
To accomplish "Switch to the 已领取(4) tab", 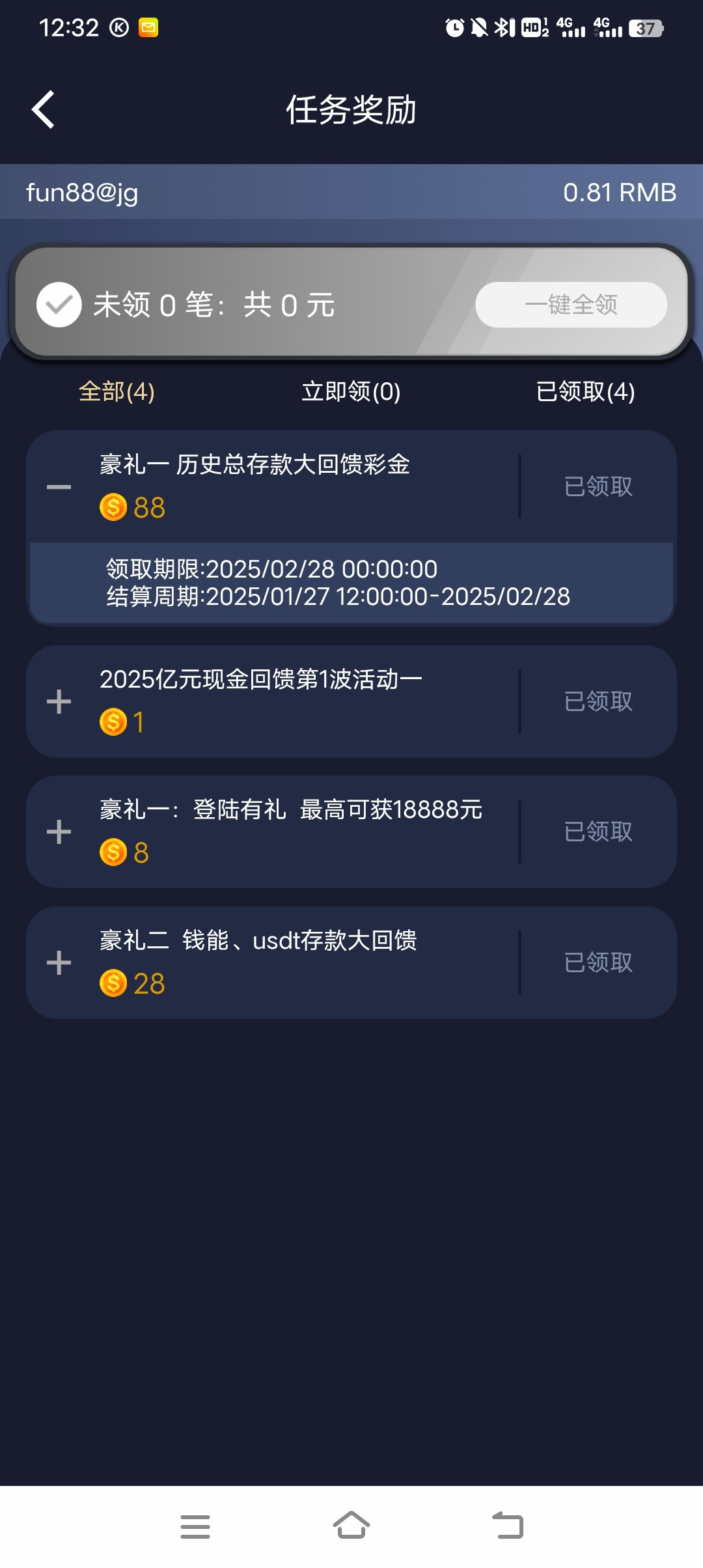I will [585, 391].
